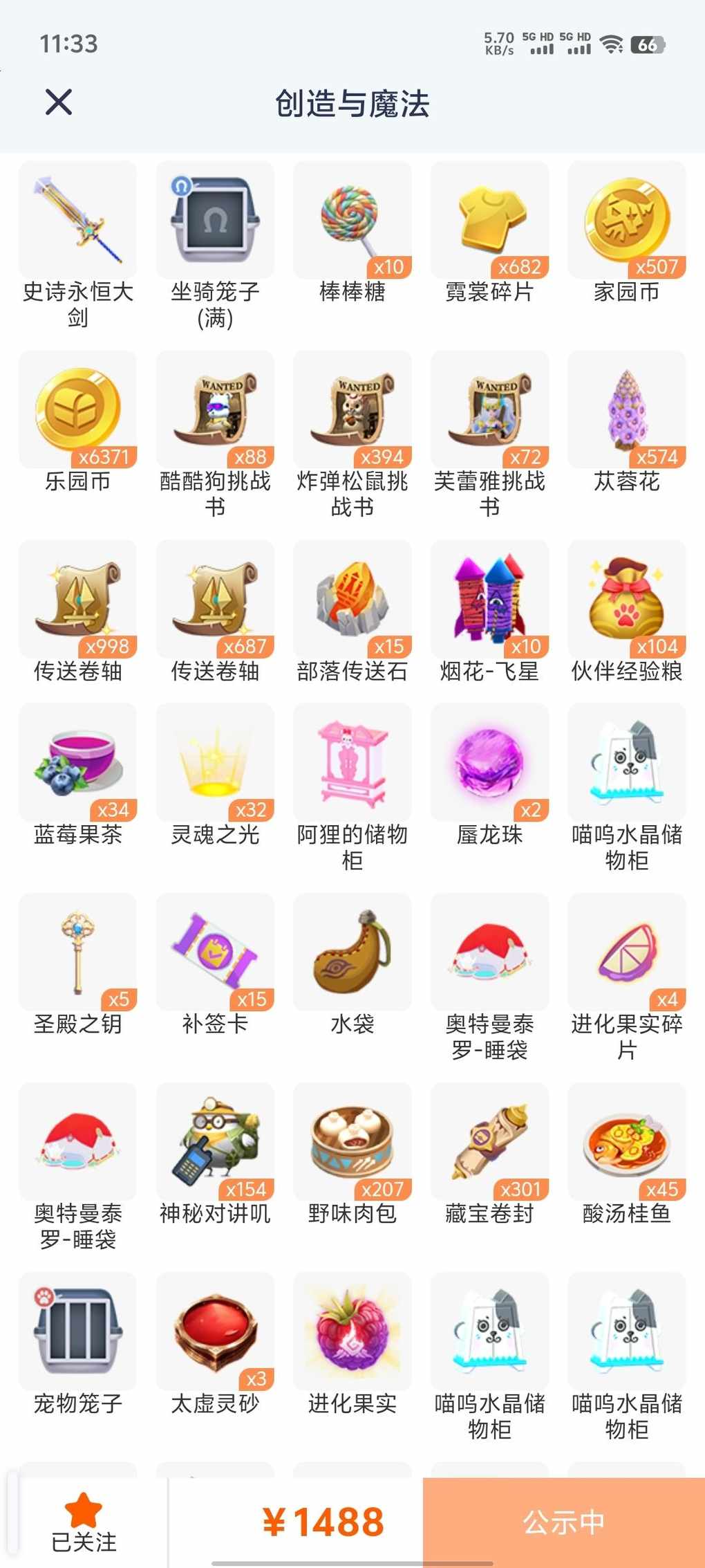Open the 蜃龙珠 item

489,763
